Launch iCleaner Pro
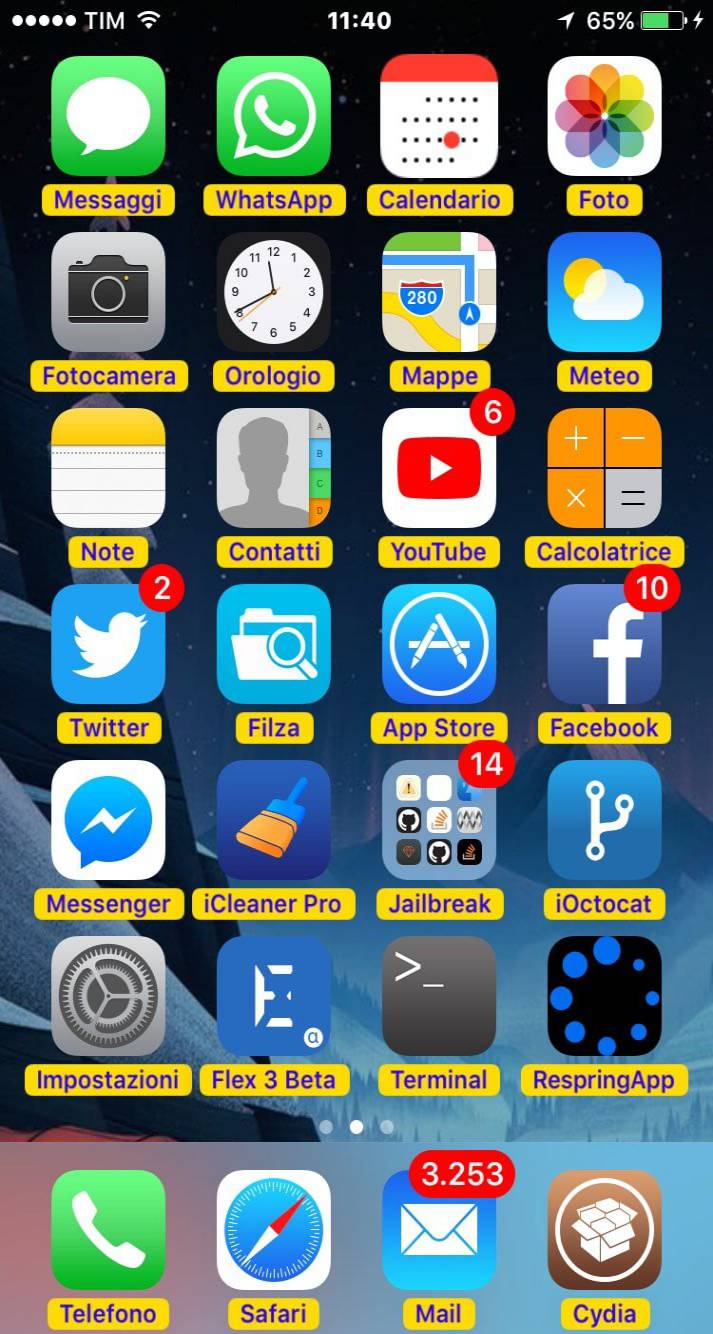Screen dimensions: 713x1334 tap(273, 820)
